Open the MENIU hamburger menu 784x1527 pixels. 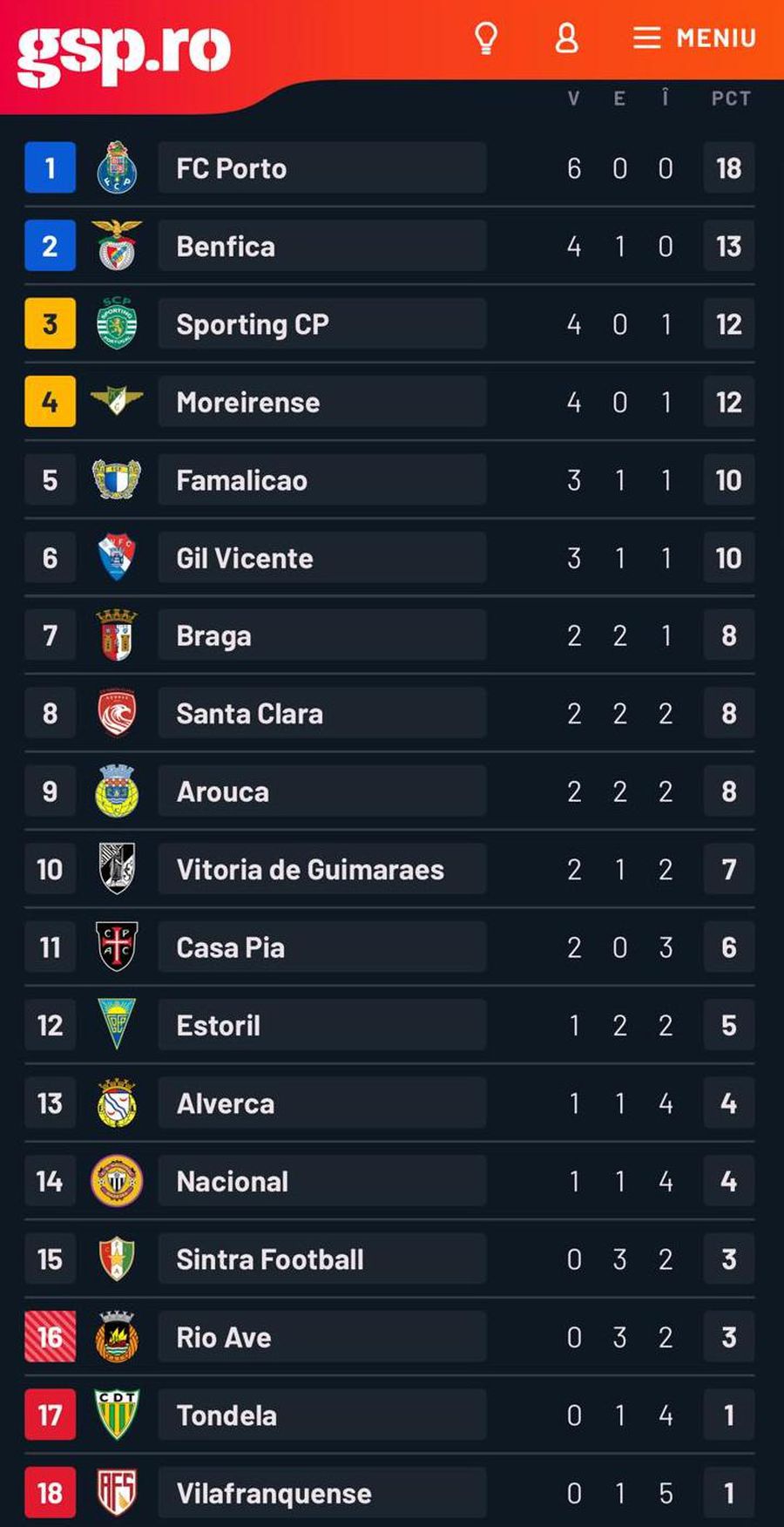click(x=693, y=38)
